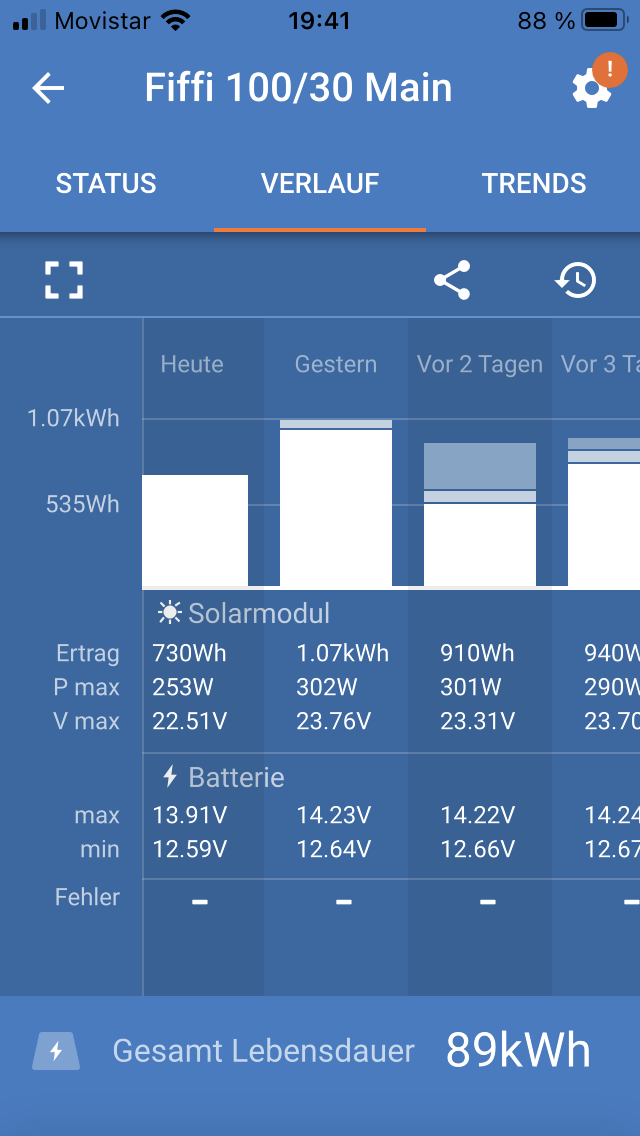Switch to the STATUS tab
This screenshot has width=640, height=1136.
[x=106, y=183]
